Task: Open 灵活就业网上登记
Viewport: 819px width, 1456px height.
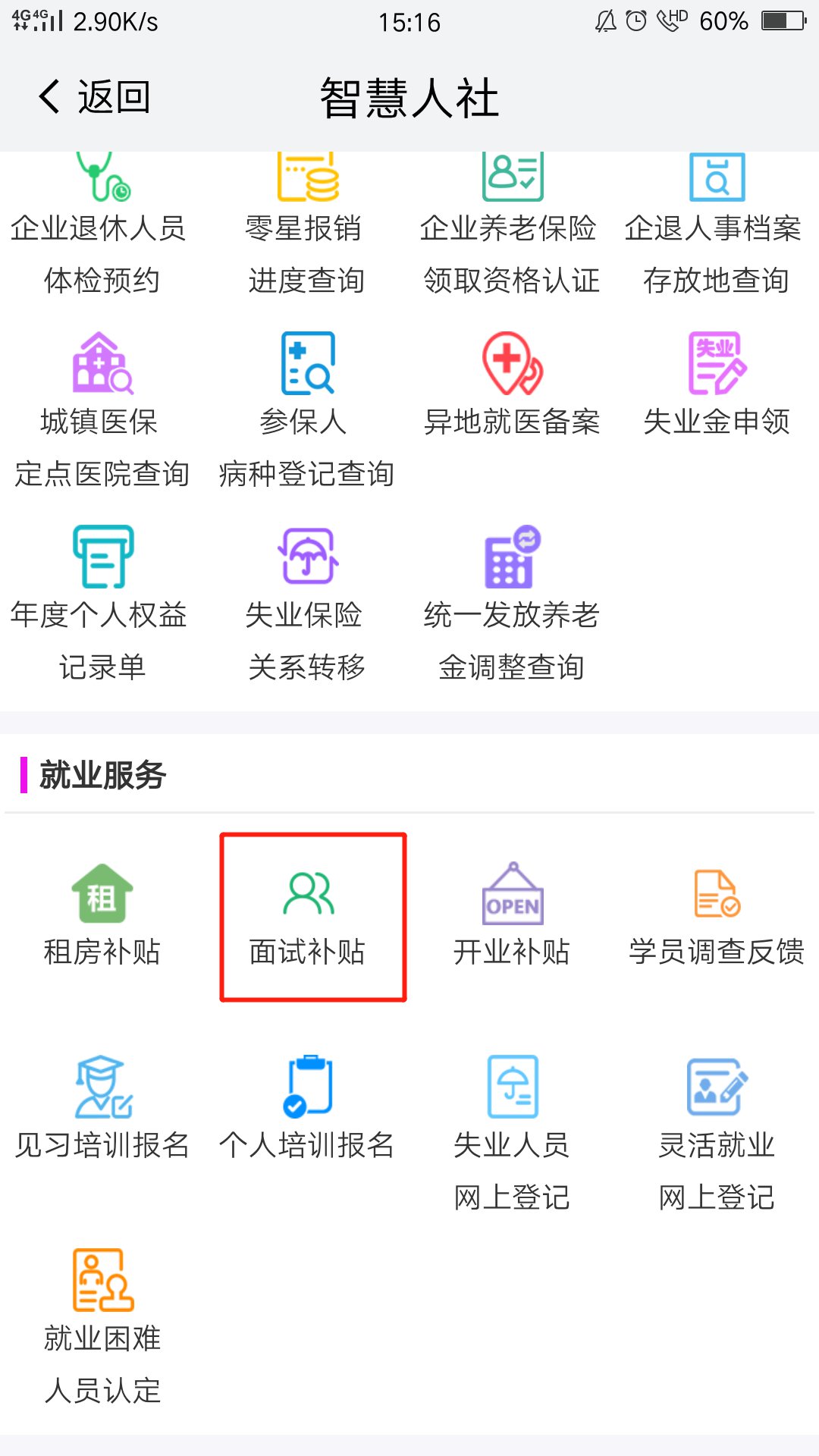Action: (x=716, y=1122)
